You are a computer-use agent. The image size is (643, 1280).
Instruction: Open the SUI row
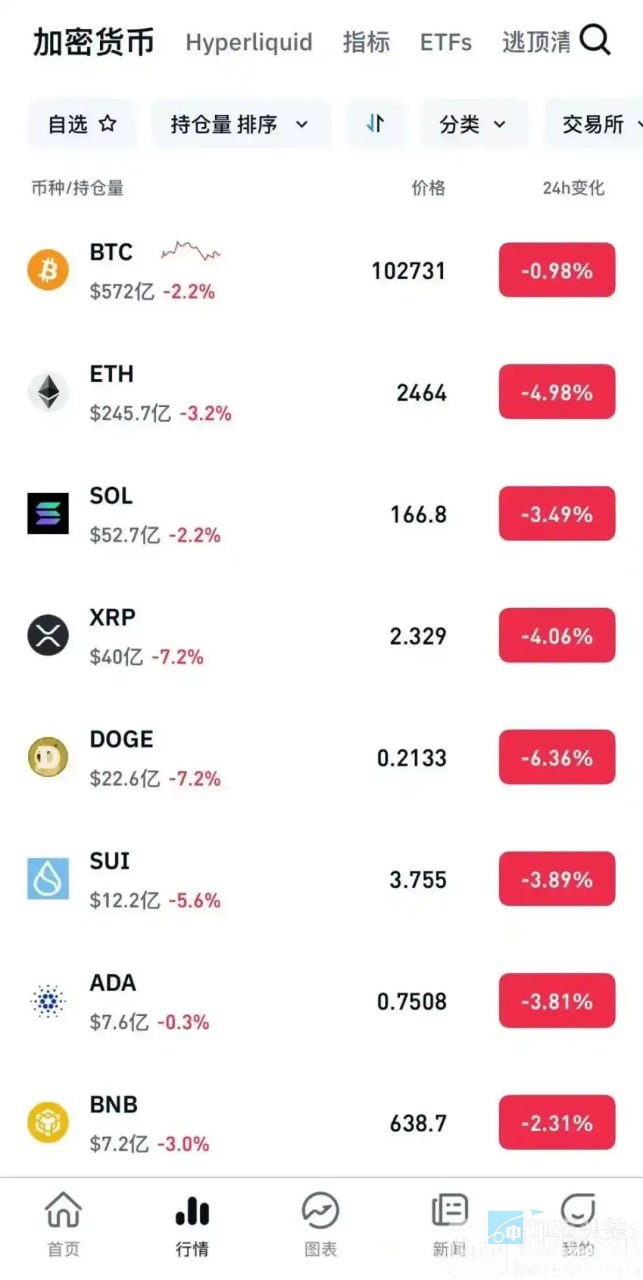pyautogui.click(x=321, y=880)
